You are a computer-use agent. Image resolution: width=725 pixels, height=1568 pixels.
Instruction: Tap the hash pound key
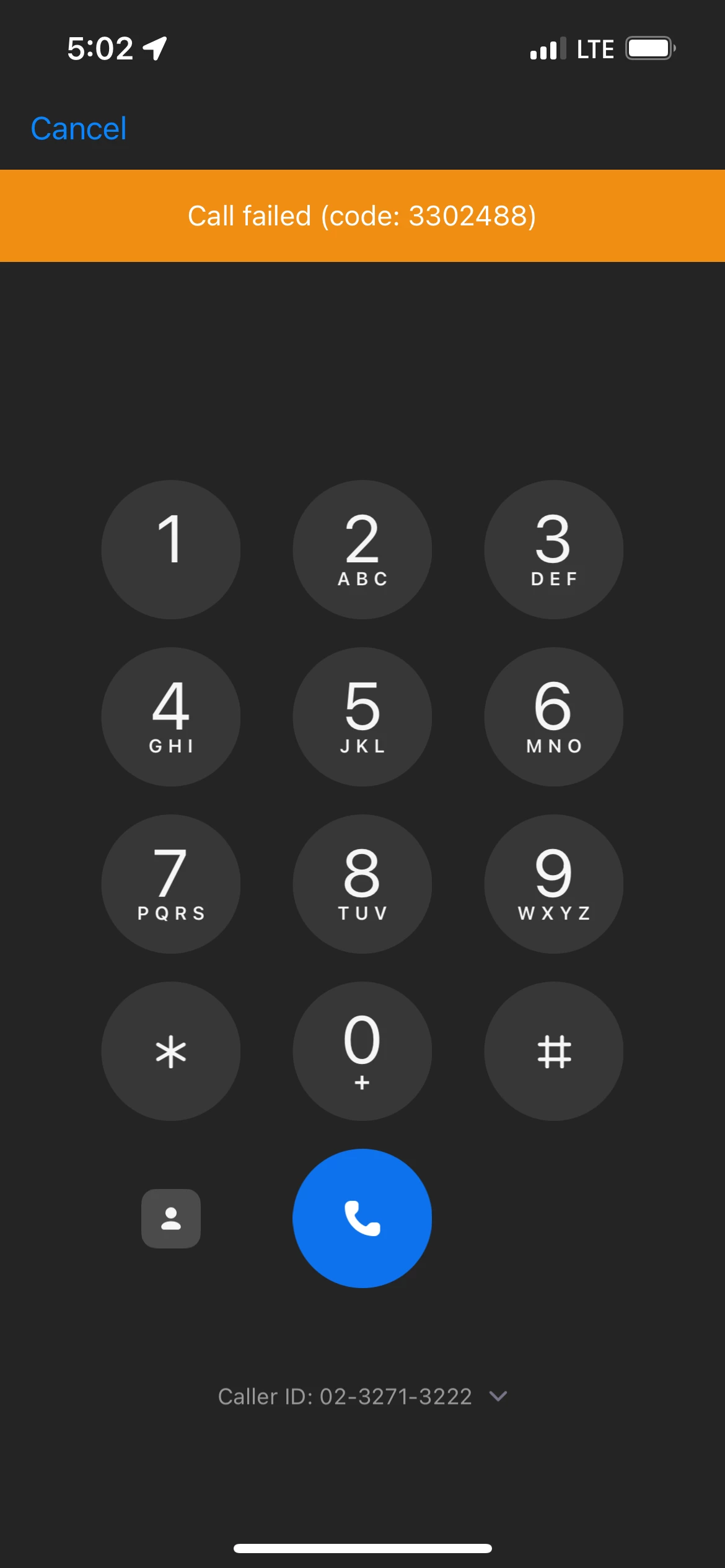point(553,1051)
